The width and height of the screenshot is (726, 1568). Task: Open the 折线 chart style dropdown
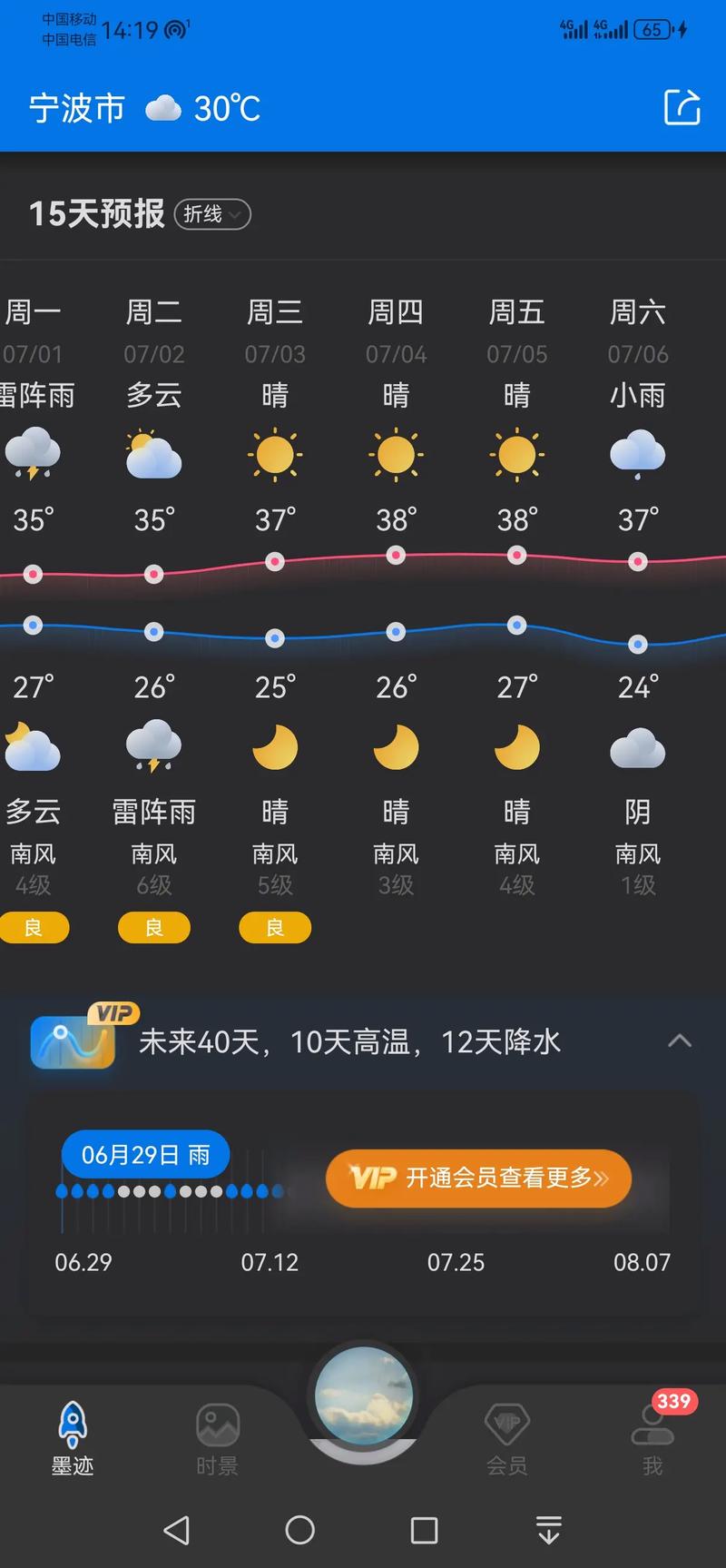[211, 215]
